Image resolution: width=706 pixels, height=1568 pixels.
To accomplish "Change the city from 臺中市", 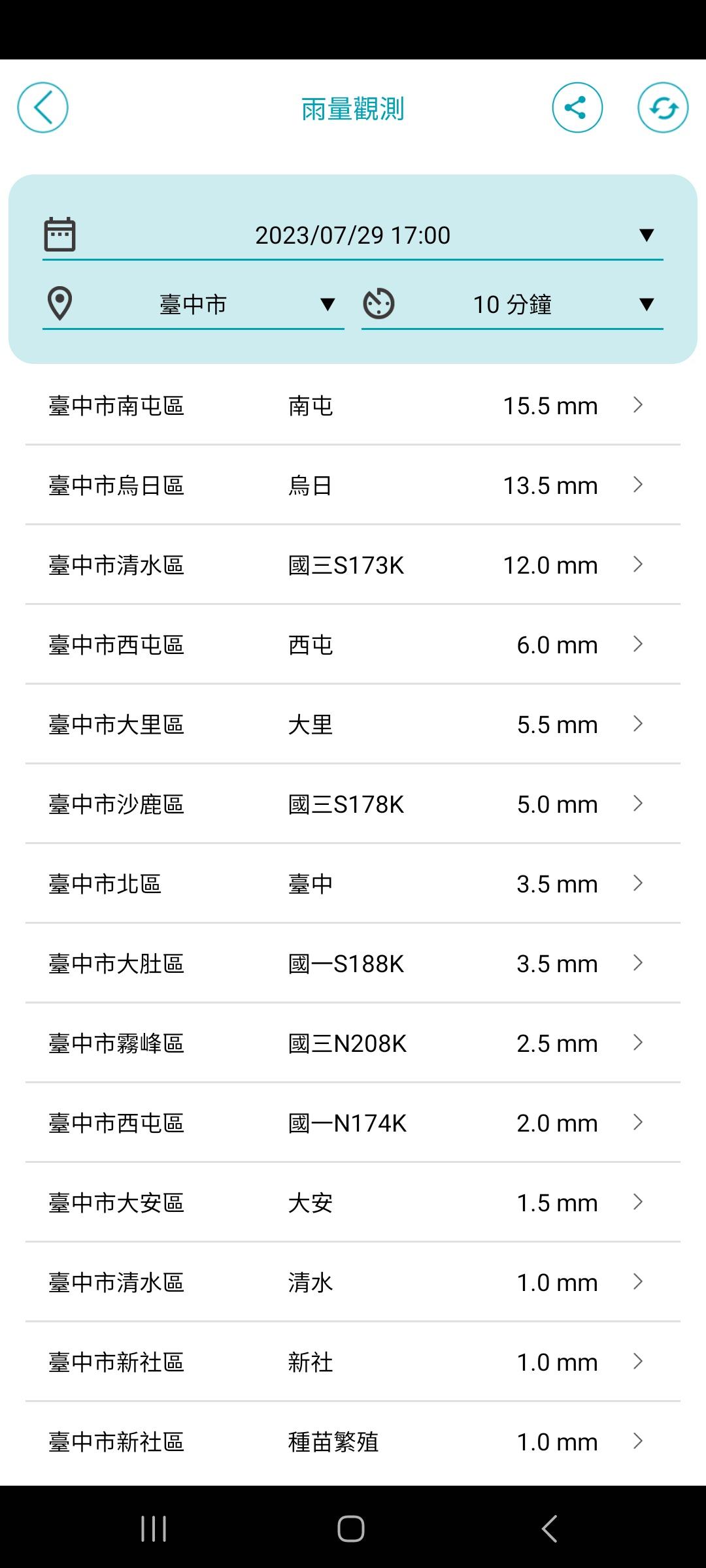I will pos(193,304).
